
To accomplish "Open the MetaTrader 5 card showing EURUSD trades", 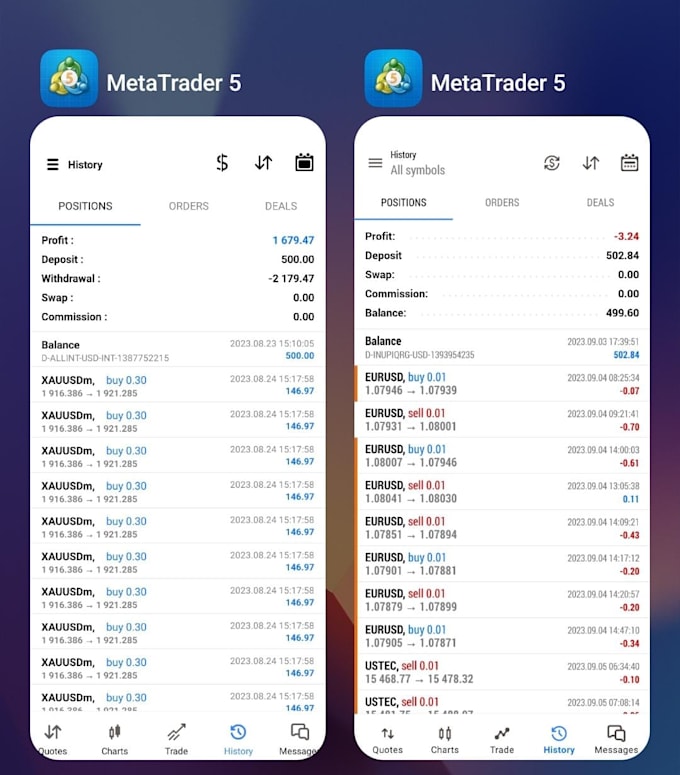I will pyautogui.click(x=502, y=440).
